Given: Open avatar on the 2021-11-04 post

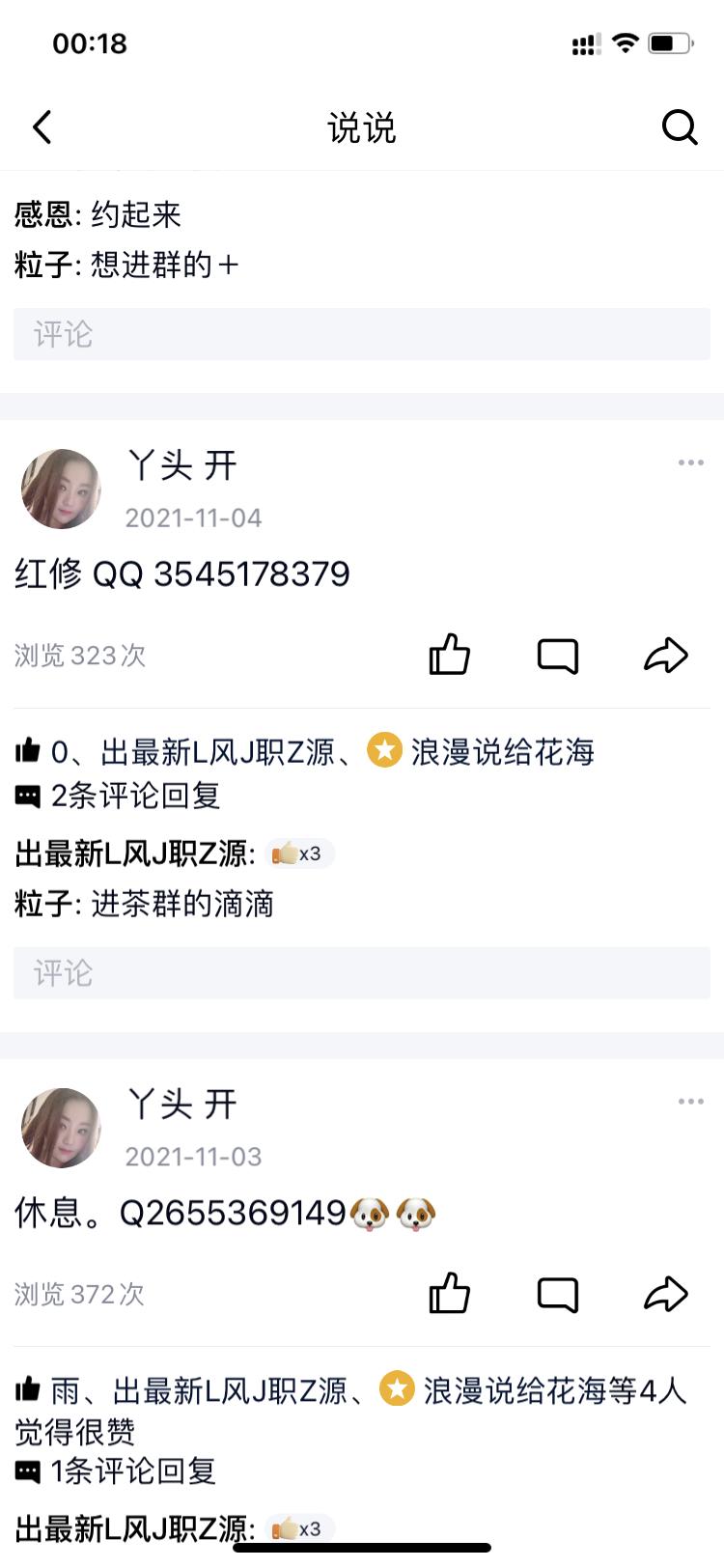Looking at the screenshot, I should (x=62, y=489).
